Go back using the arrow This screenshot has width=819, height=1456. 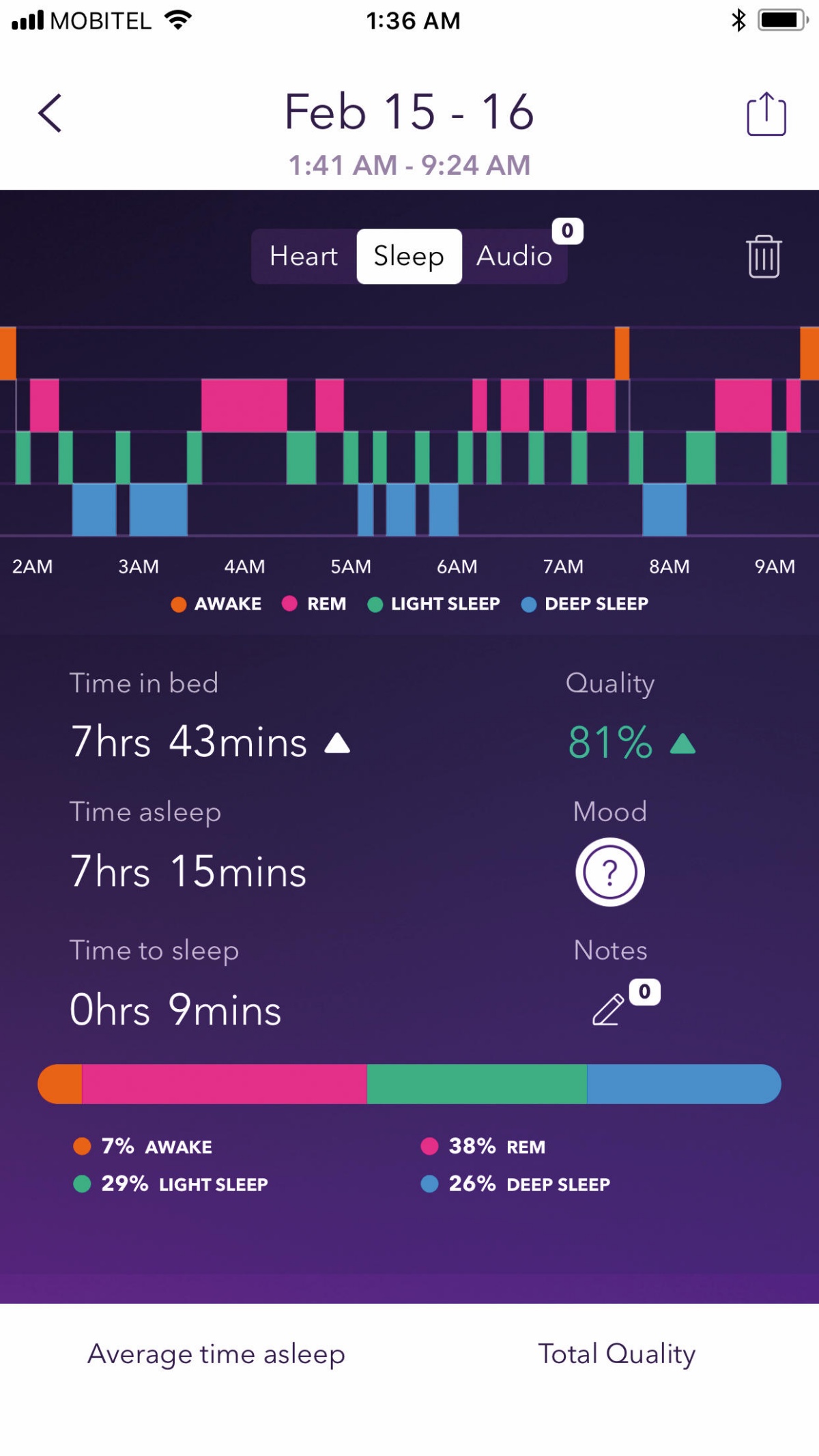(x=50, y=113)
